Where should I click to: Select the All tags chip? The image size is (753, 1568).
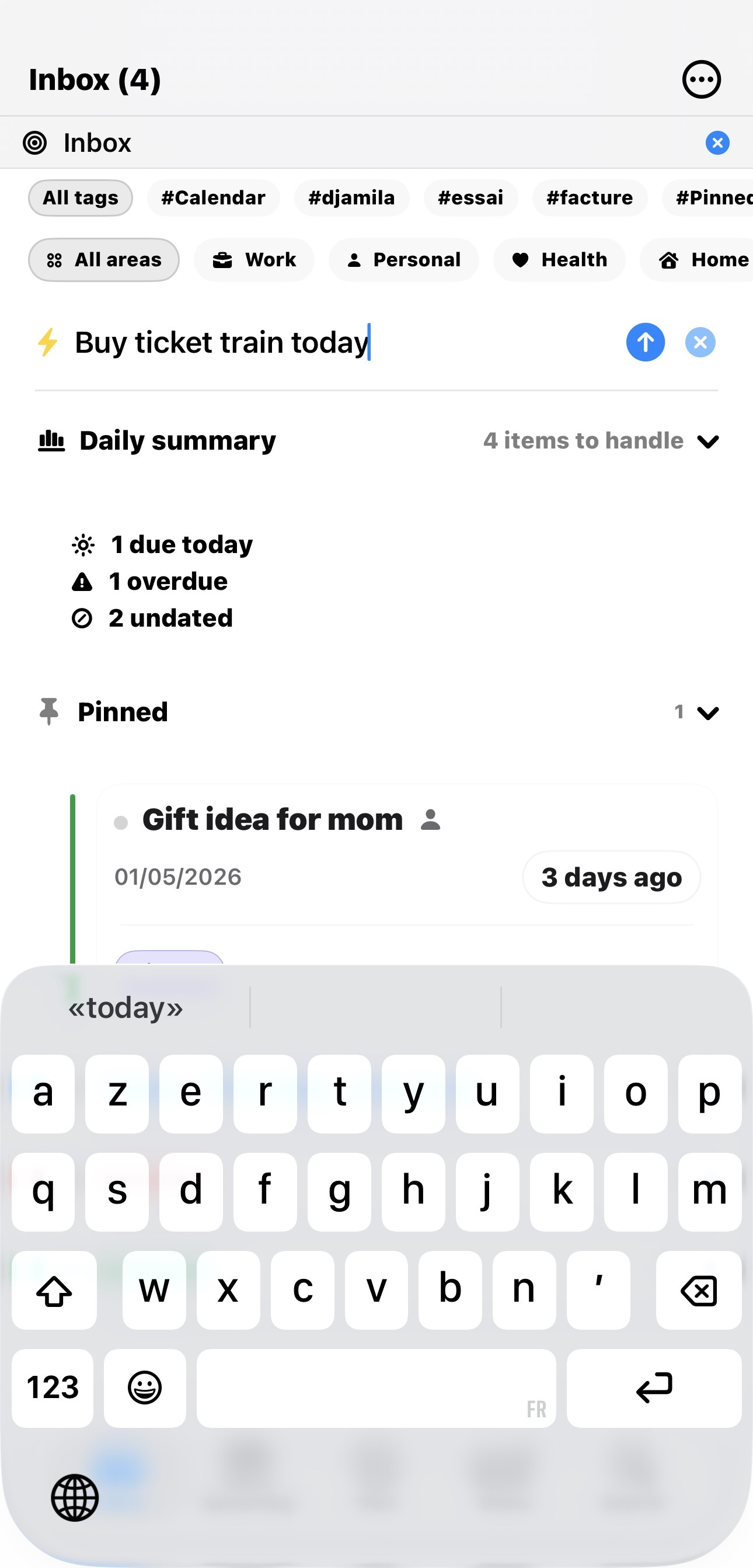coord(81,198)
